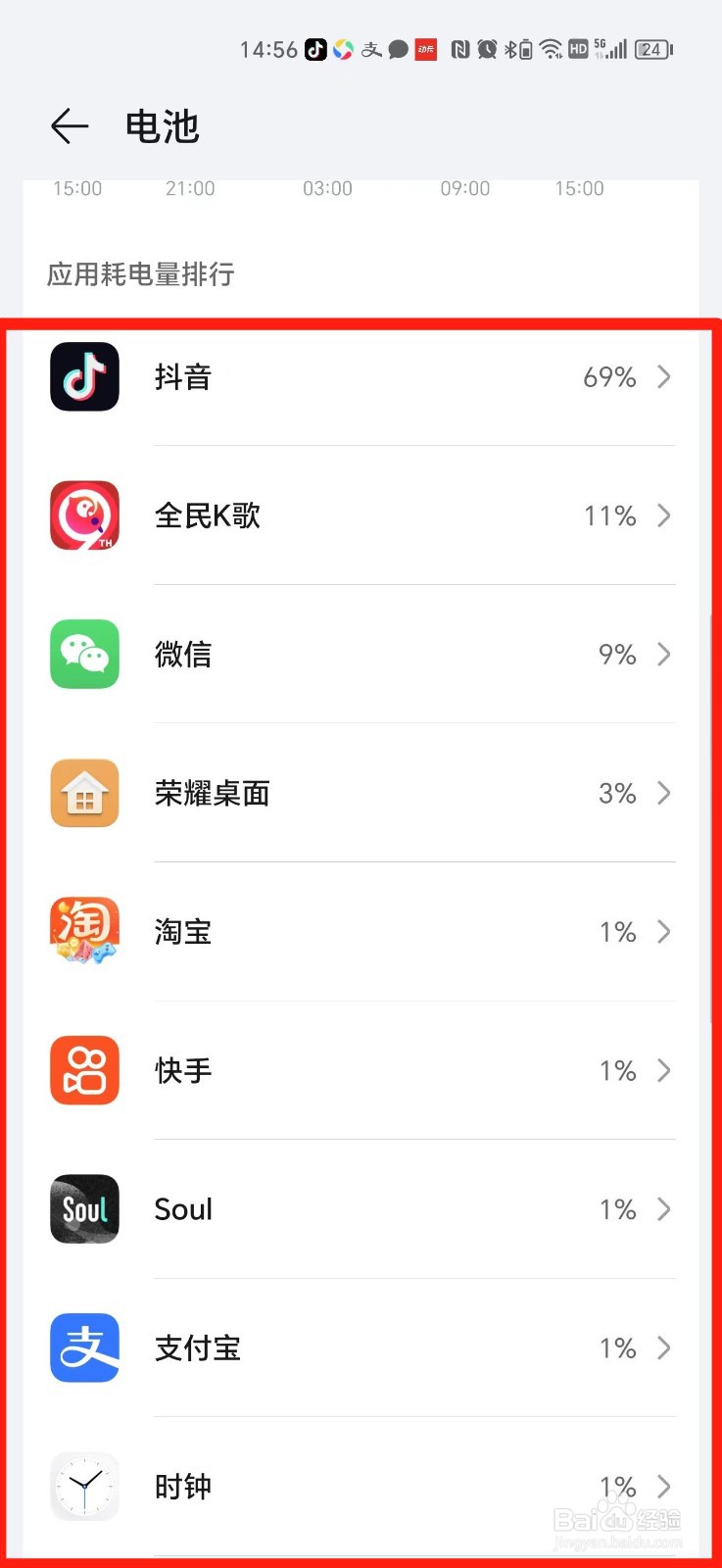Tap the Clock (时钟) app icon
Image resolution: width=722 pixels, height=1568 pixels.
coord(84,1486)
